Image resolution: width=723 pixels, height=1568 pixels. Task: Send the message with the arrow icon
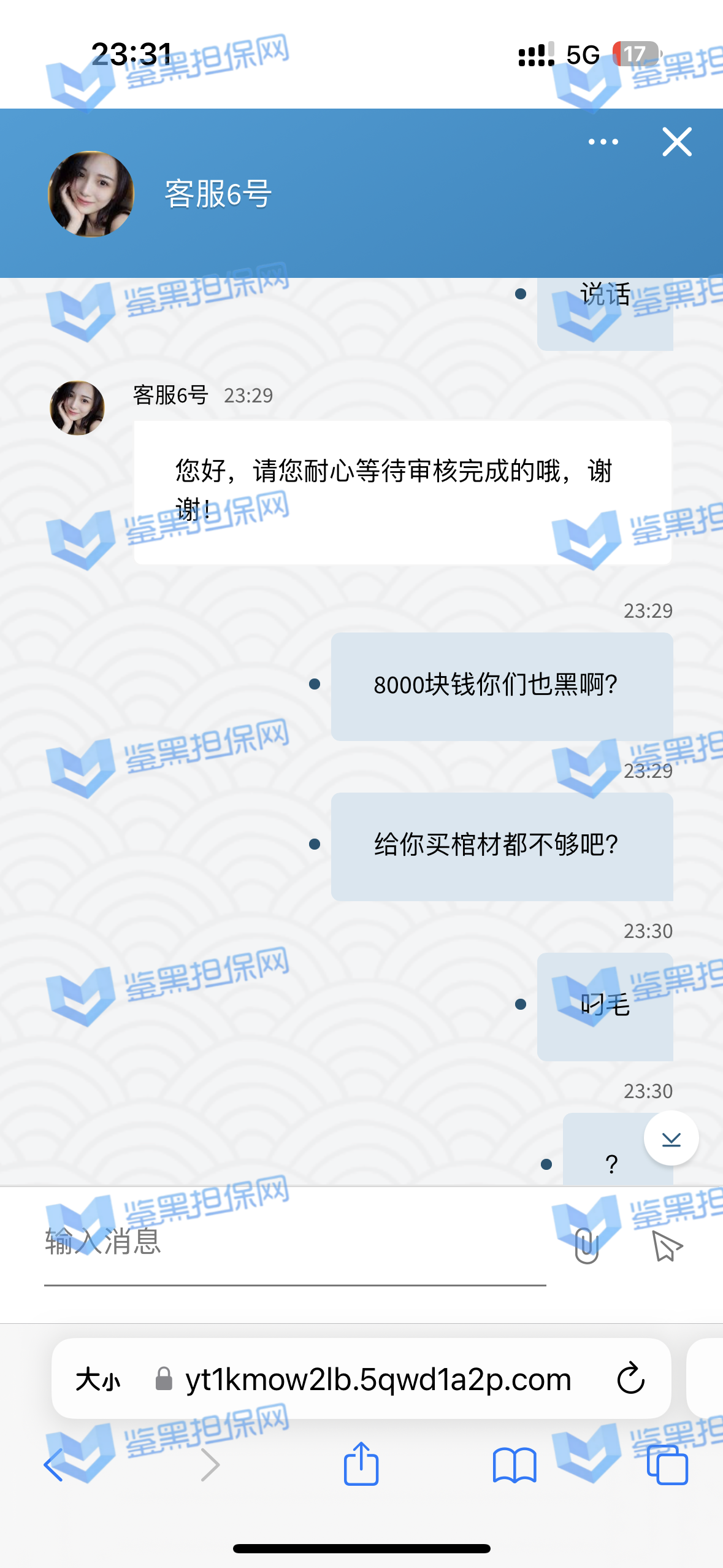point(667,1245)
